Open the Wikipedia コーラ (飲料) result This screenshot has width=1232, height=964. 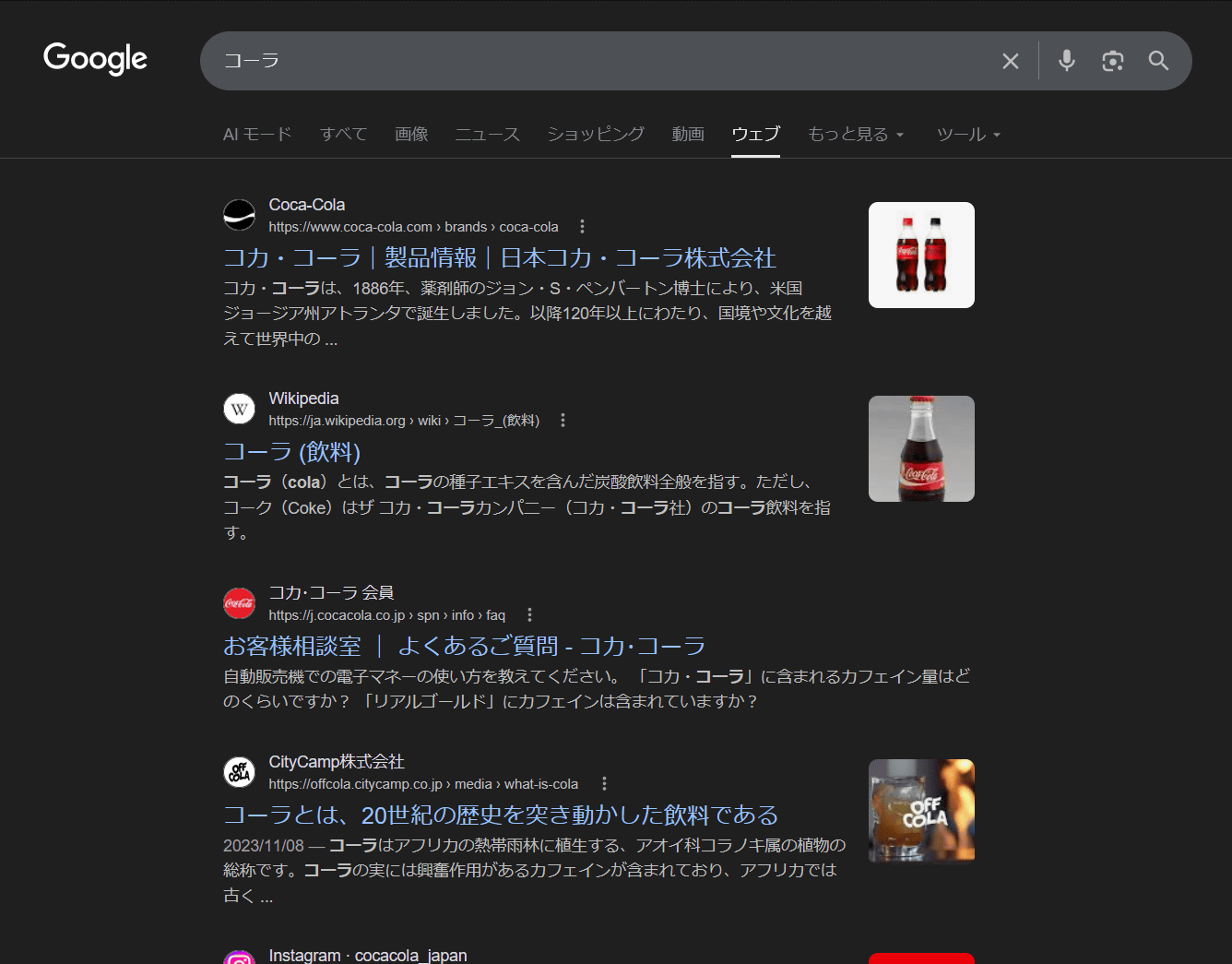pos(292,452)
